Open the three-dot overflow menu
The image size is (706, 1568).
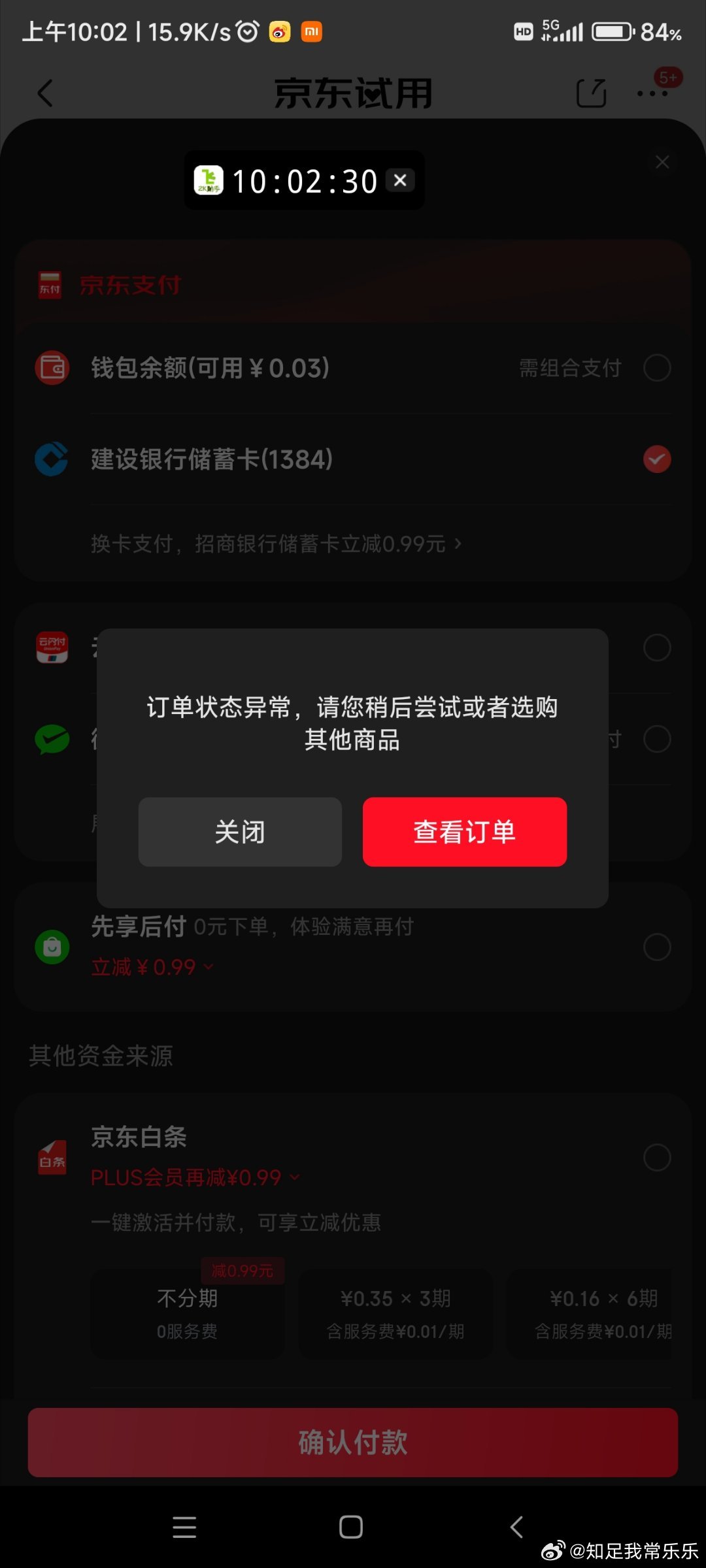652,93
